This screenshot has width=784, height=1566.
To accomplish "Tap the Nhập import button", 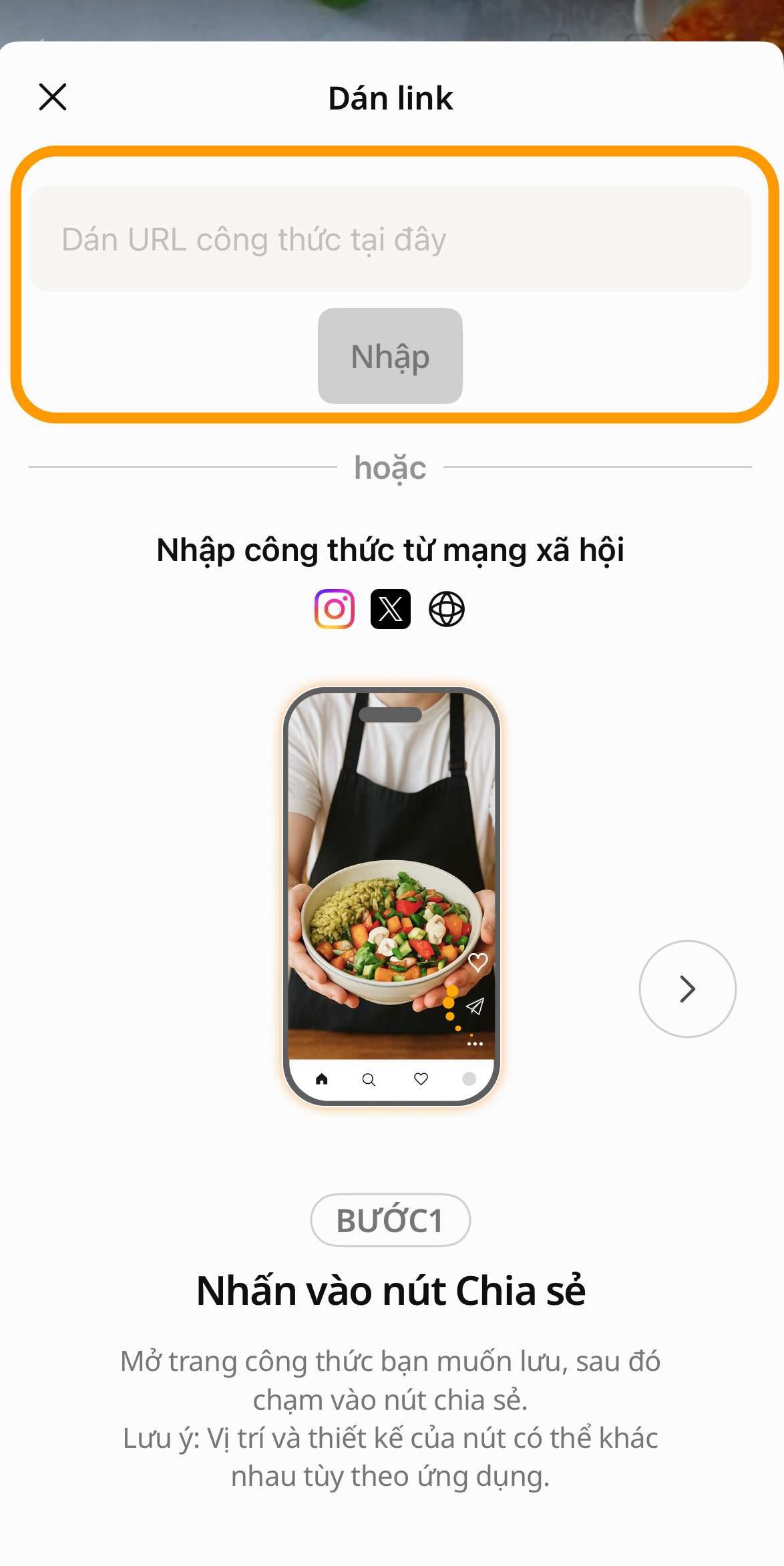I will pos(390,356).
